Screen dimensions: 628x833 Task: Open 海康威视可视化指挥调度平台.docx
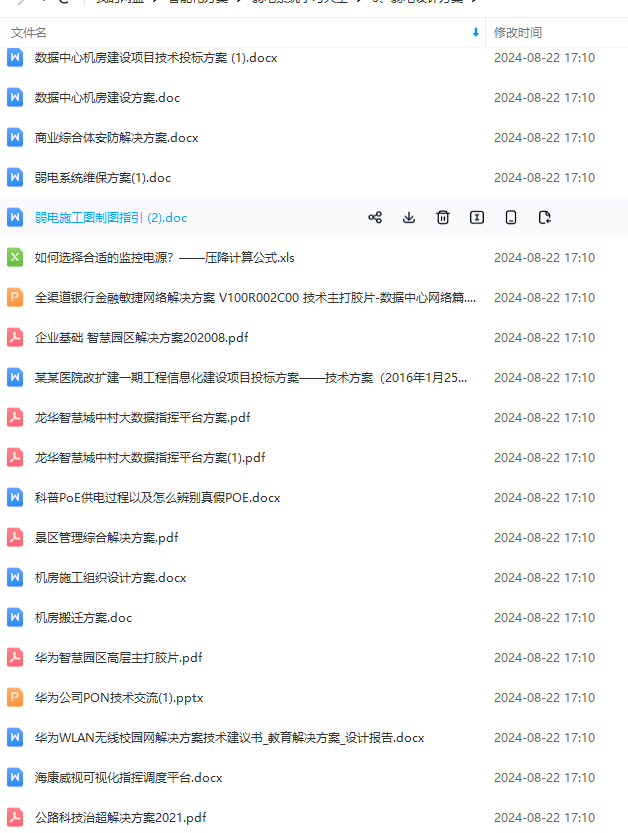point(128,777)
